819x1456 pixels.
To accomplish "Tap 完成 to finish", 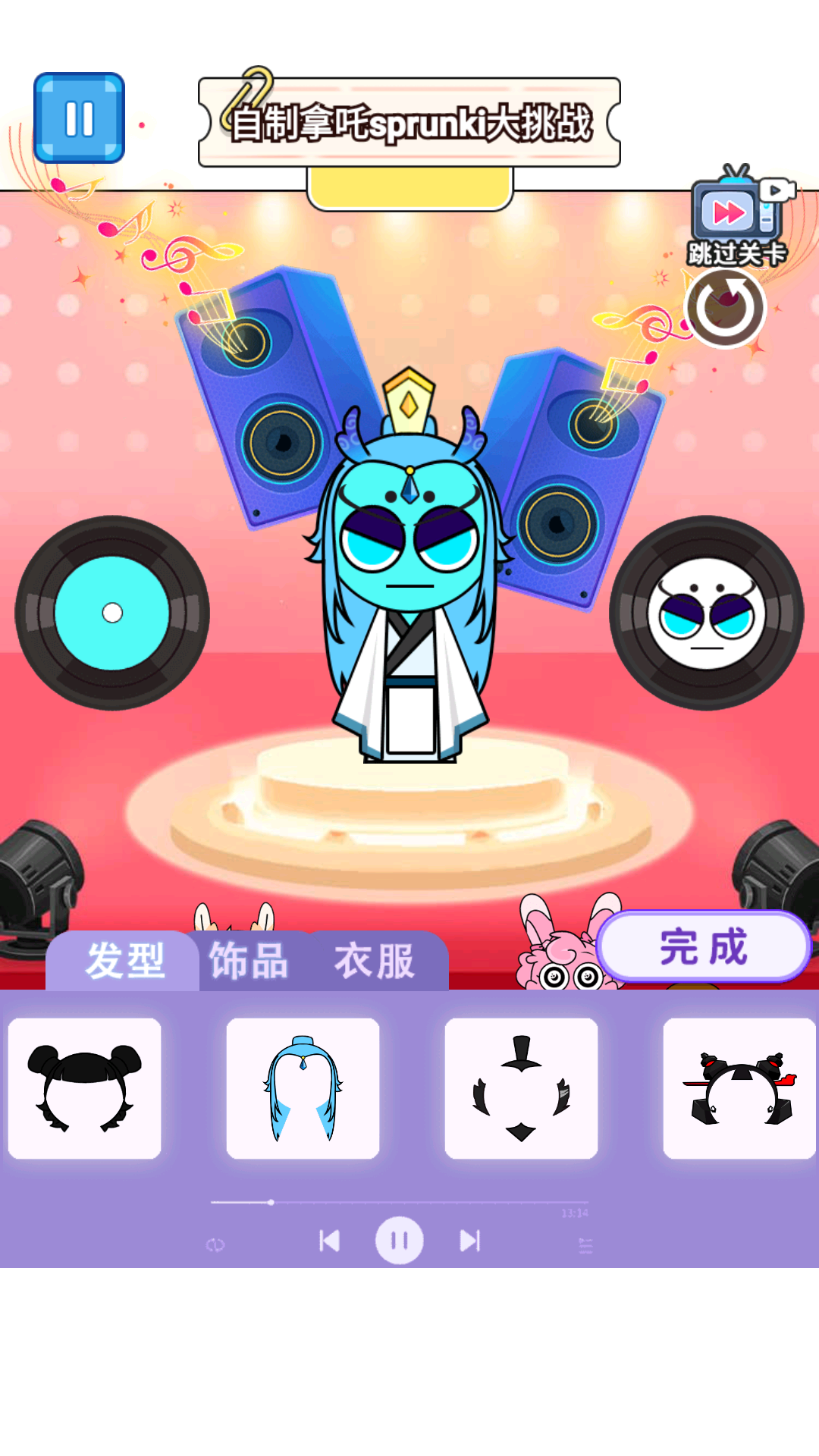I will pyautogui.click(x=703, y=947).
